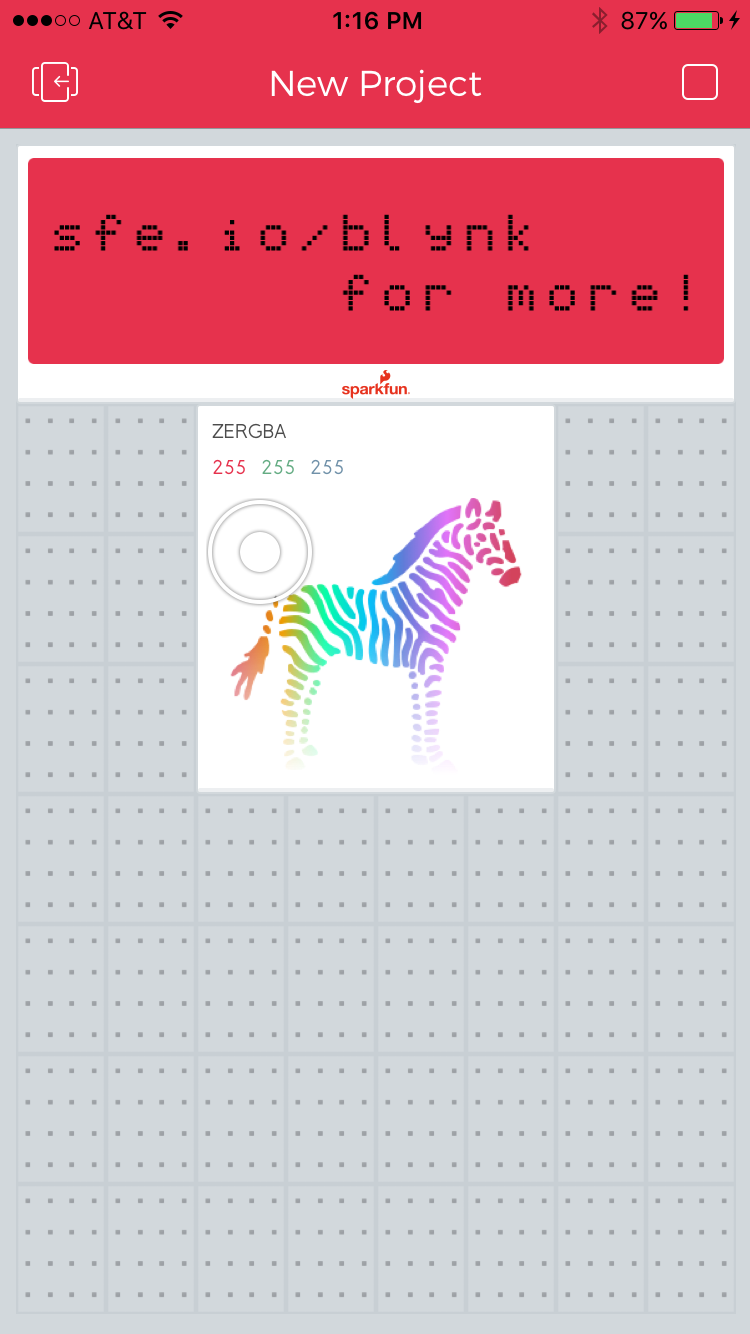This screenshot has height=1334, width=750.
Task: Tap the exit project icon
Action: pyautogui.click(x=55, y=82)
